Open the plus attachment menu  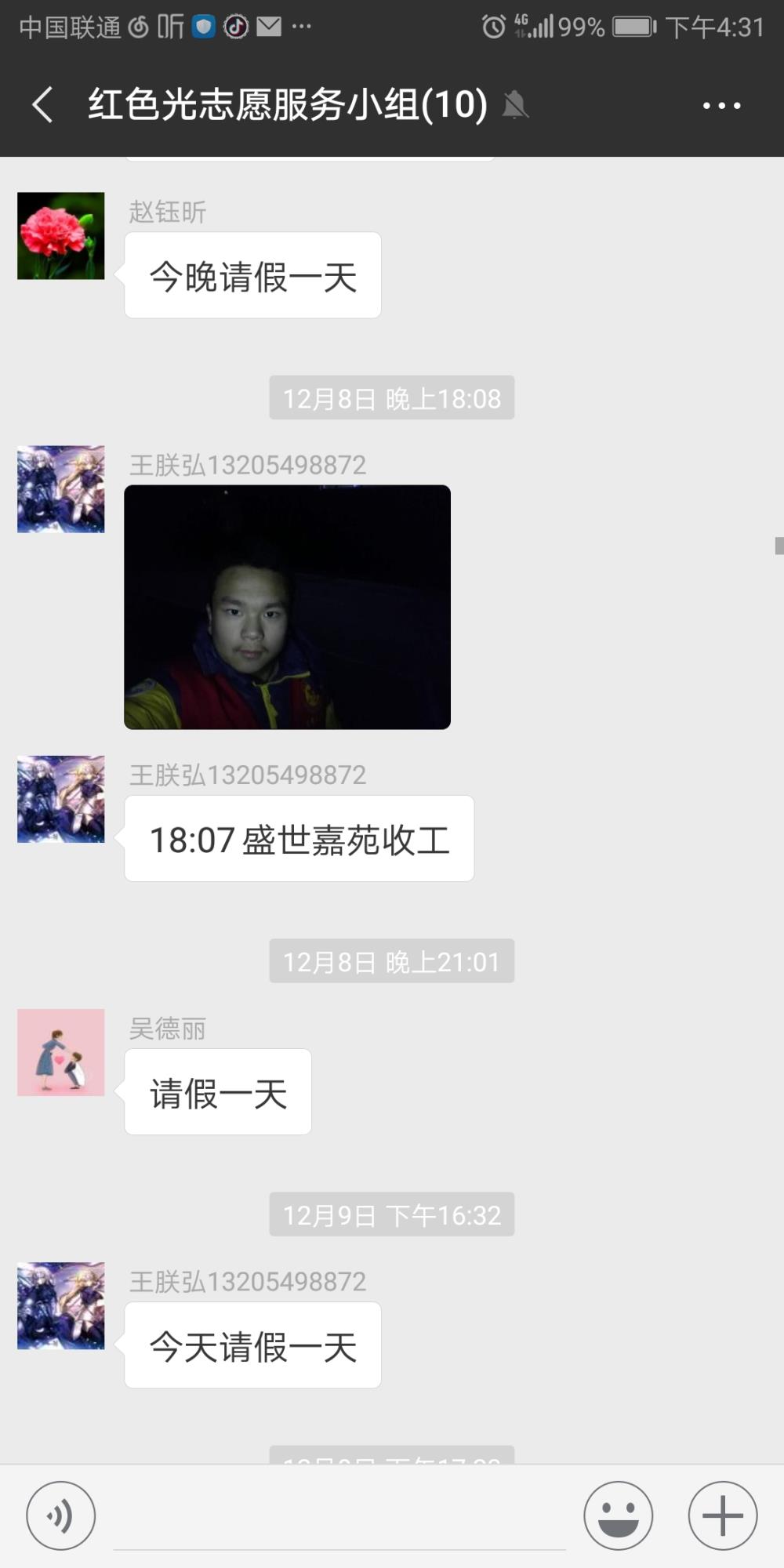click(723, 1515)
